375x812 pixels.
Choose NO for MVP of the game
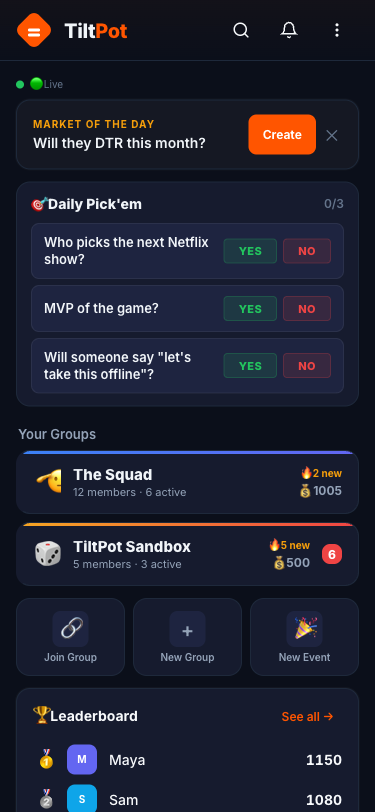pos(307,309)
